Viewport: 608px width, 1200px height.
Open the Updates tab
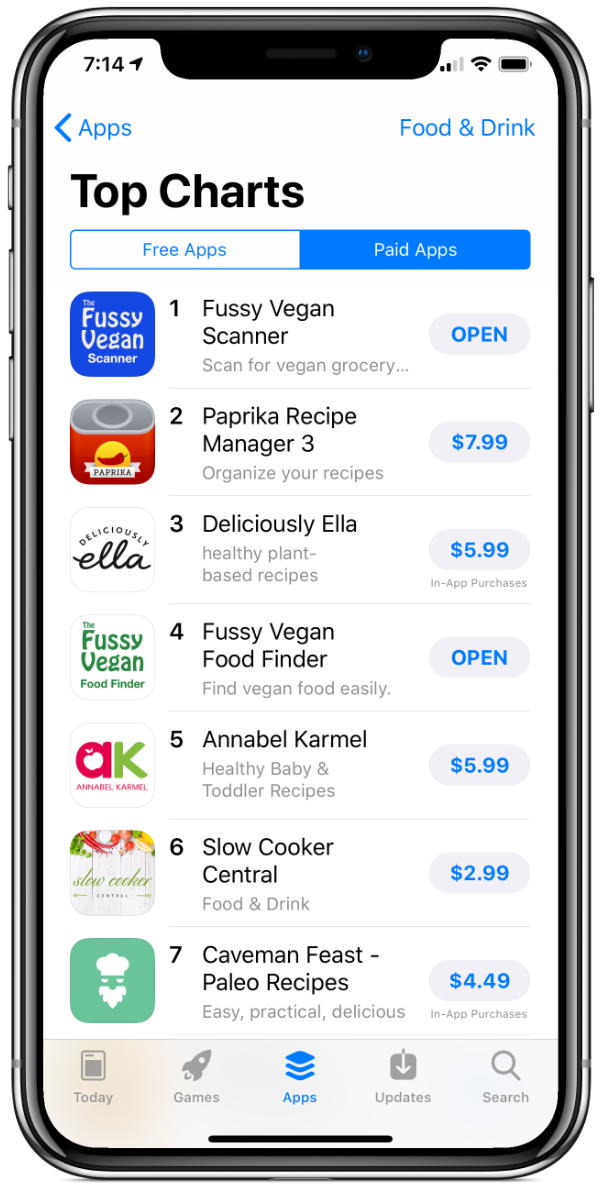[402, 1077]
